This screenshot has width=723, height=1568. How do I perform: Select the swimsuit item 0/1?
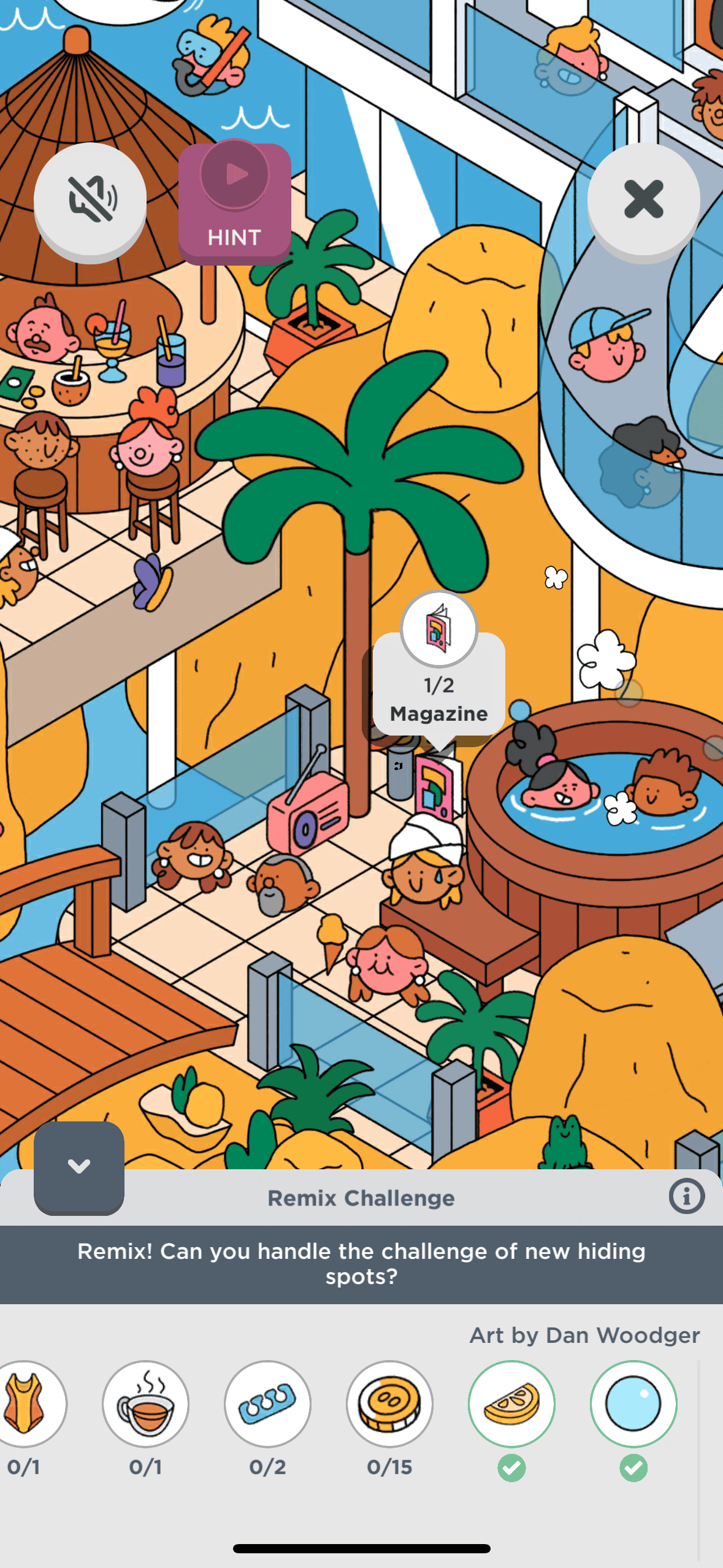click(25, 1404)
